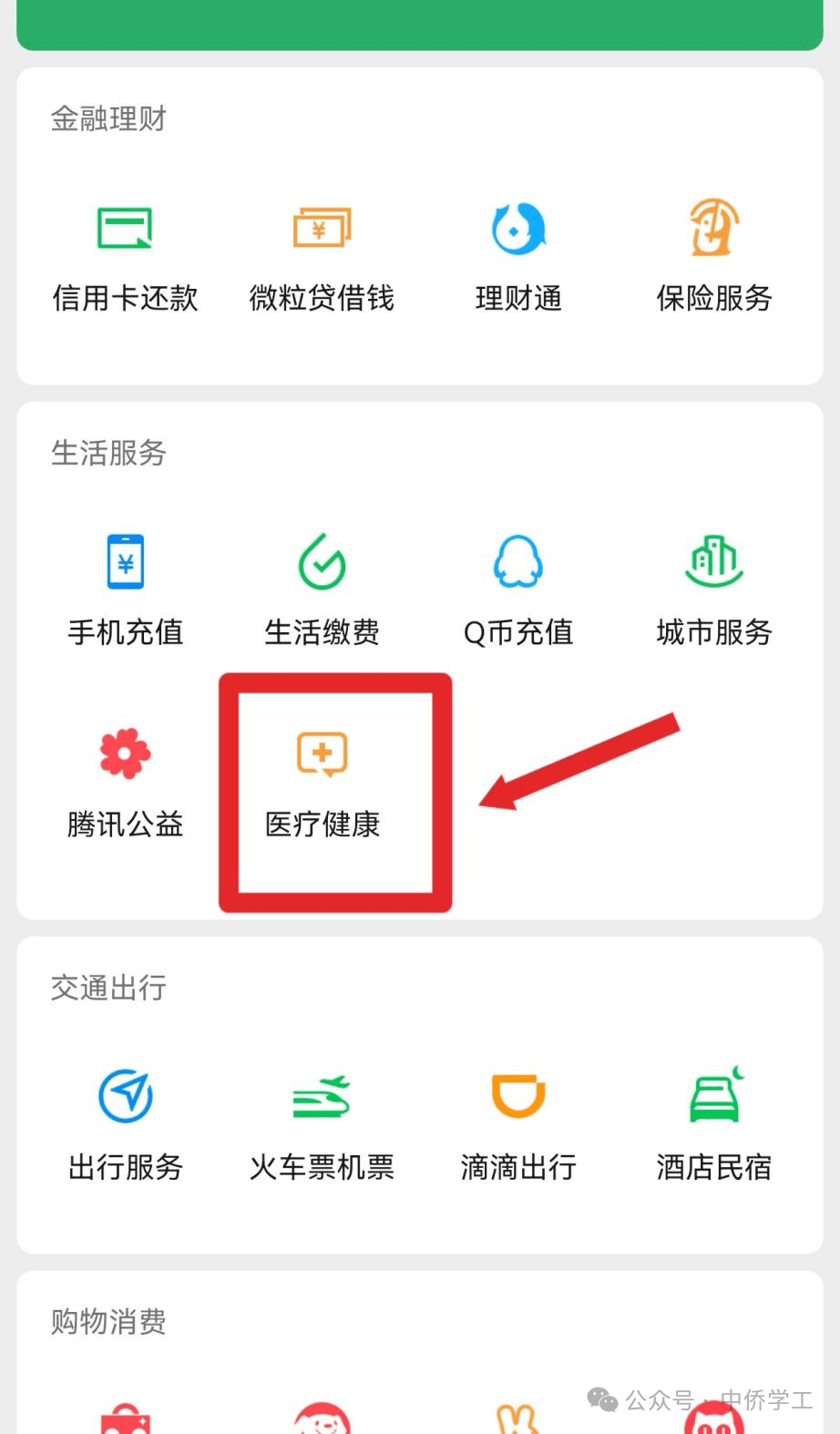Tap Q币充值 to recharge Q coins

pyautogui.click(x=517, y=589)
